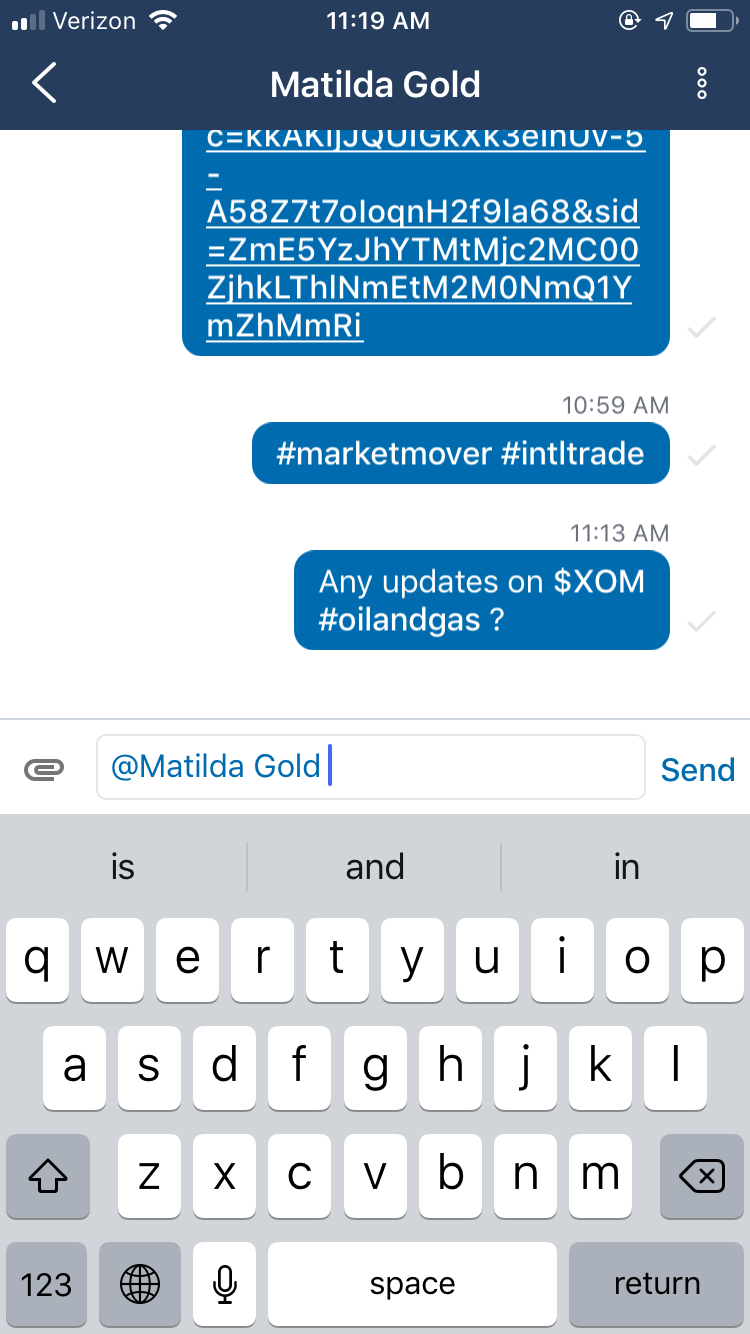Select the 'is' word suggestion
750x1334 pixels.
pyautogui.click(x=122, y=866)
